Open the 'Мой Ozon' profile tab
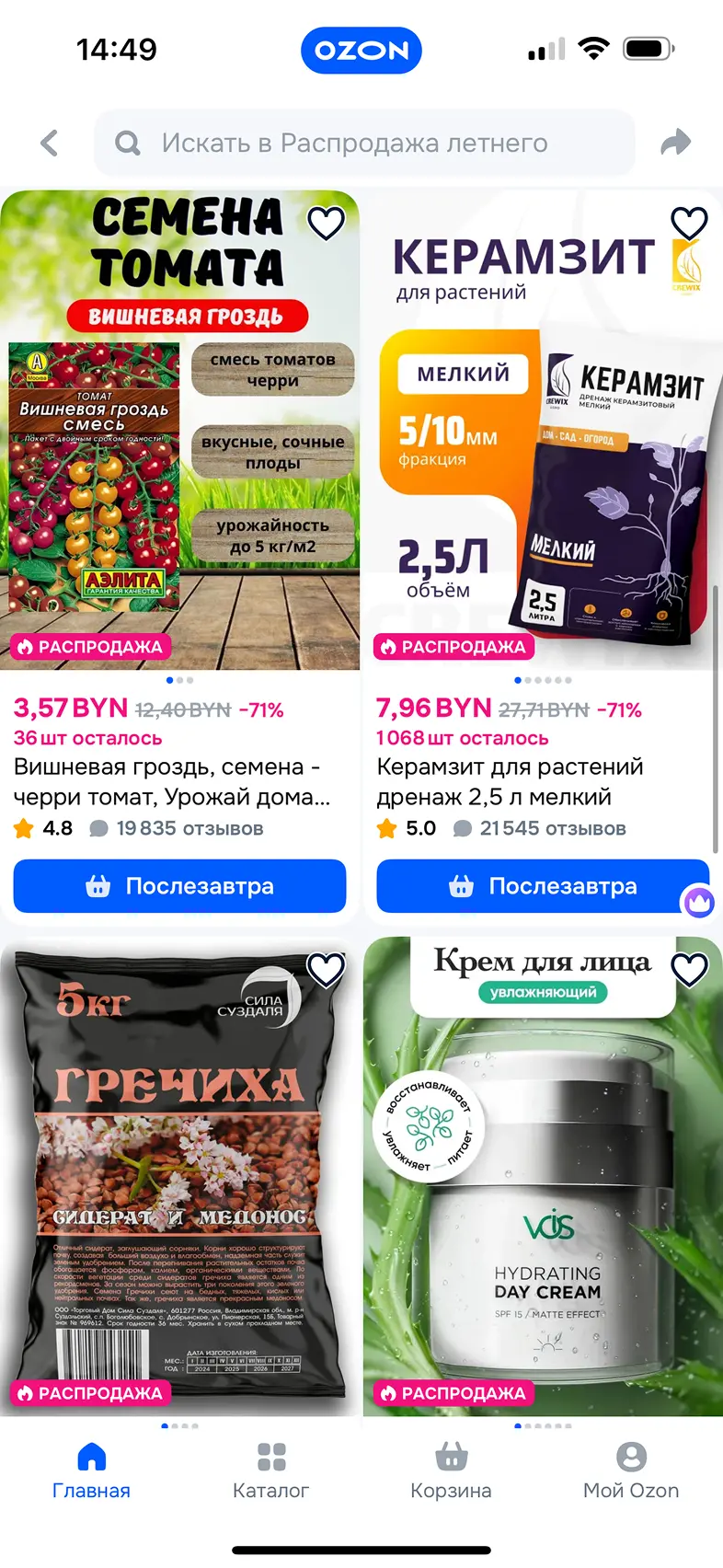The height and width of the screenshot is (1568, 723). click(x=631, y=1470)
